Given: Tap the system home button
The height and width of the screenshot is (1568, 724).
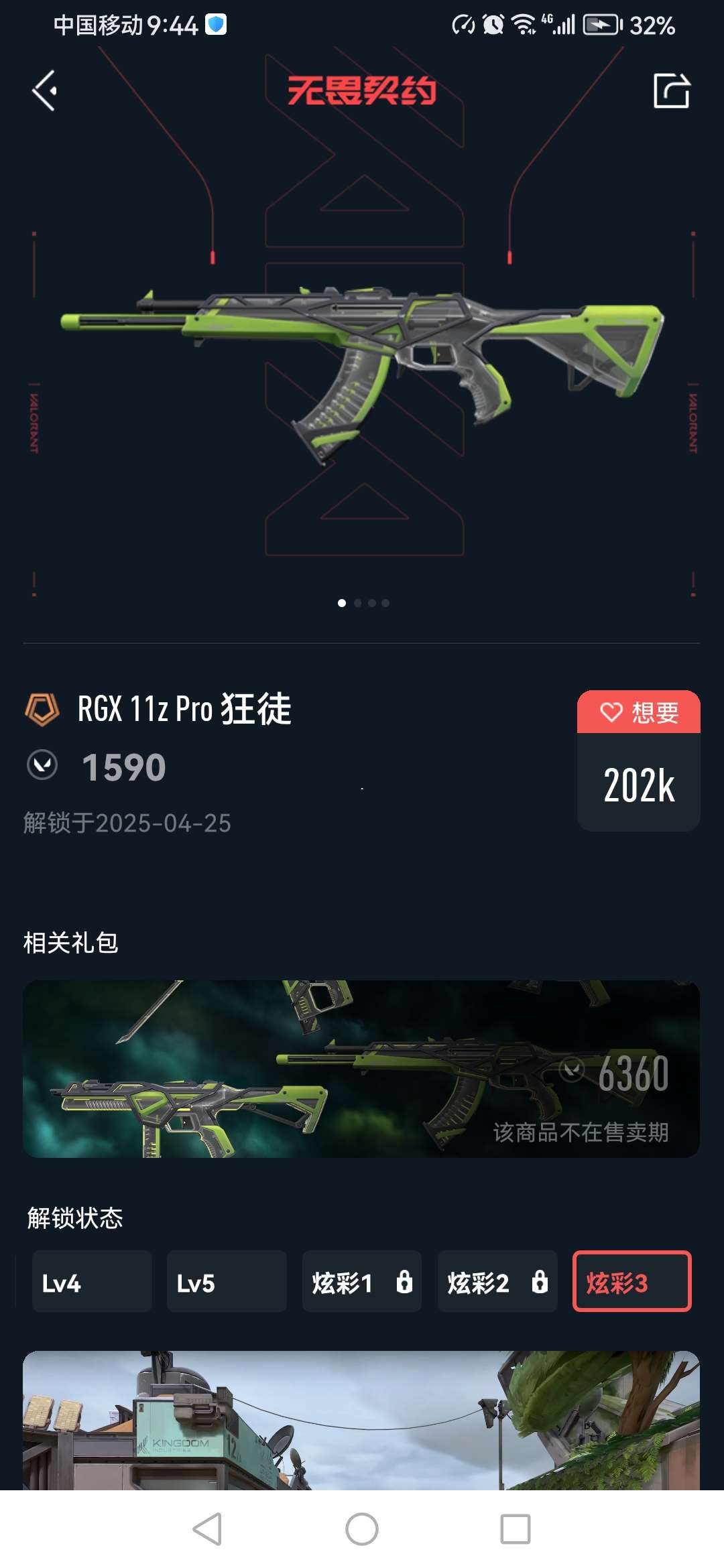Looking at the screenshot, I should 362,1529.
